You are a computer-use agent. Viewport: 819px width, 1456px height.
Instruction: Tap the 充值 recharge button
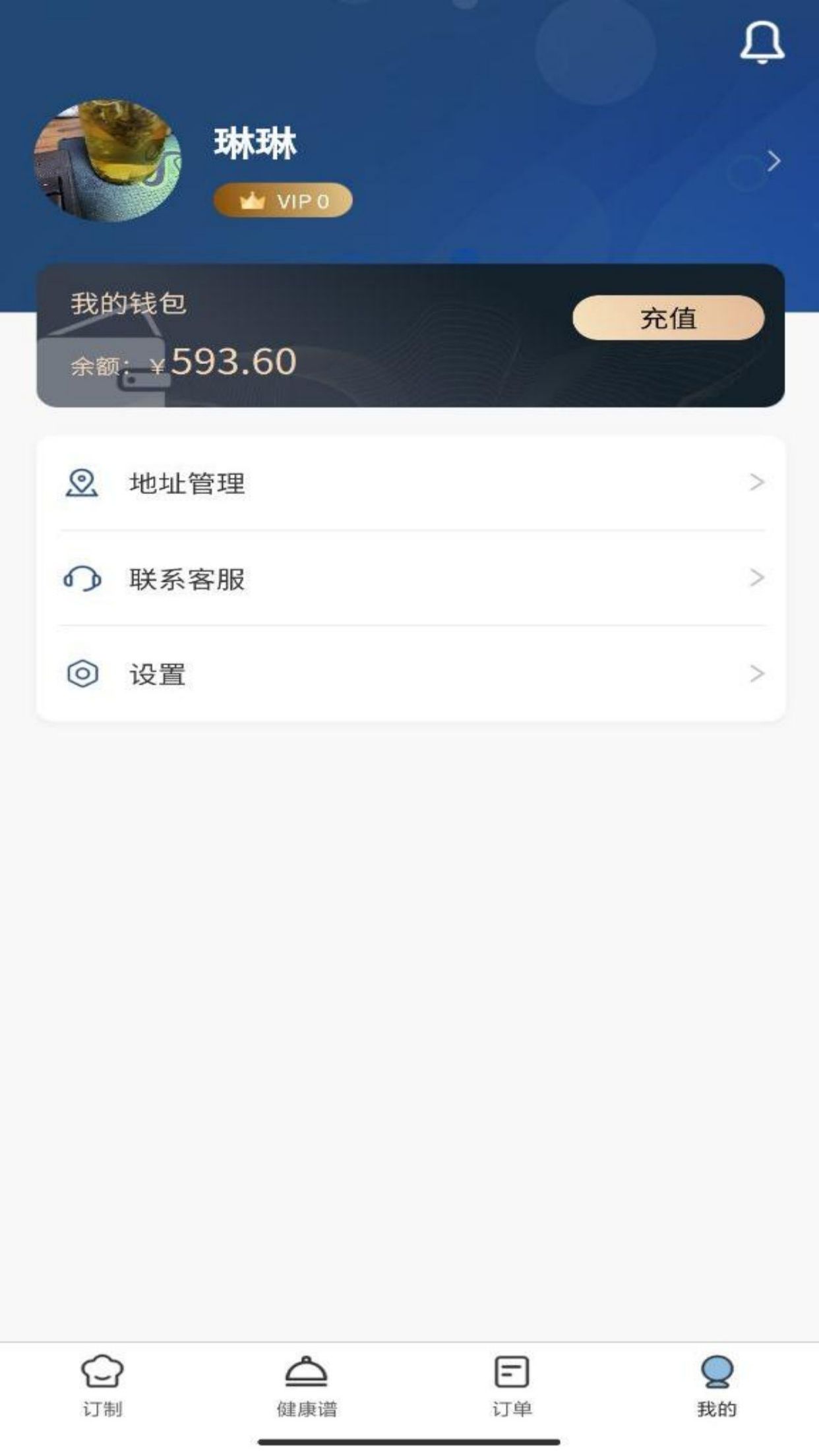(x=668, y=318)
